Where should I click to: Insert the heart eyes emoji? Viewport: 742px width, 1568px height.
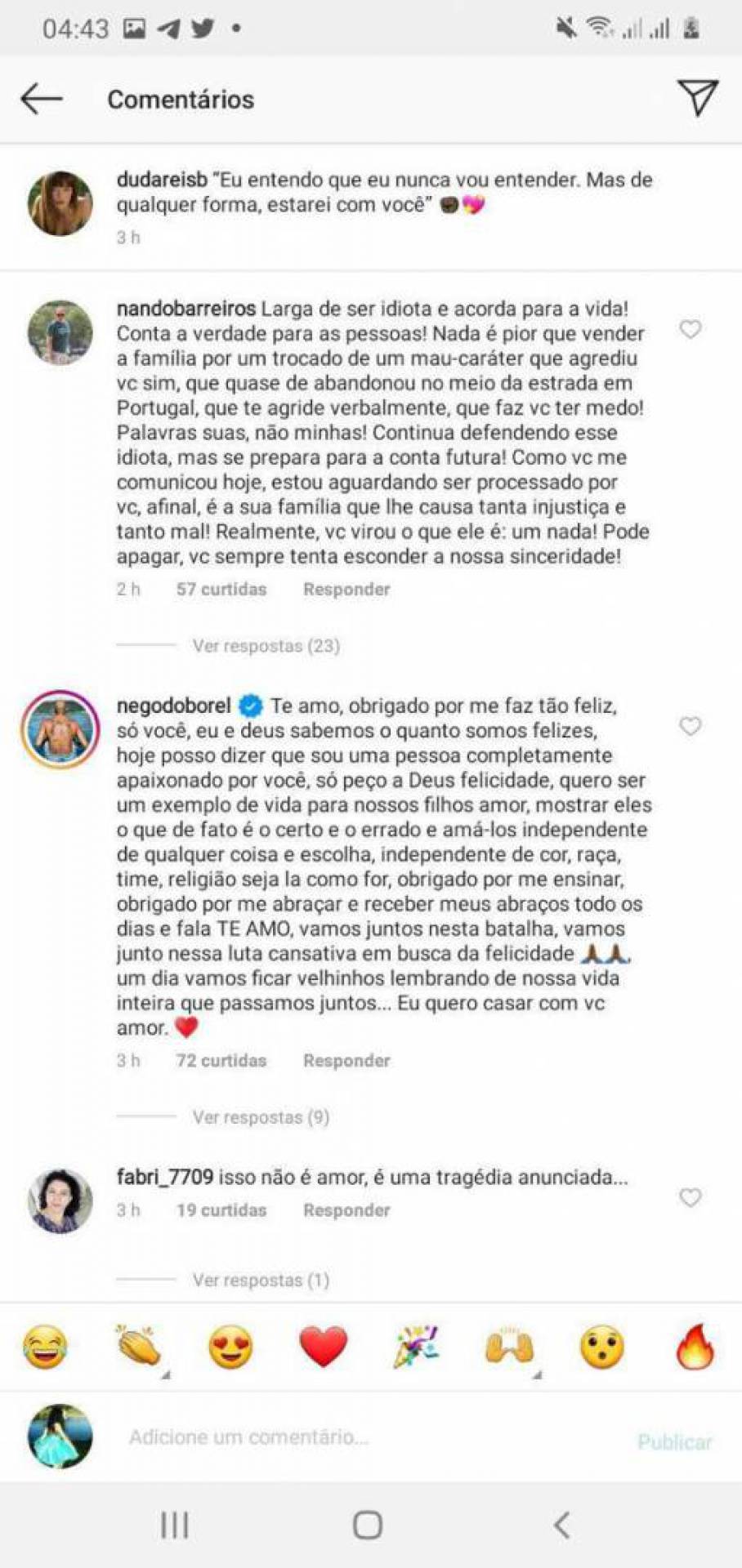click(230, 1347)
